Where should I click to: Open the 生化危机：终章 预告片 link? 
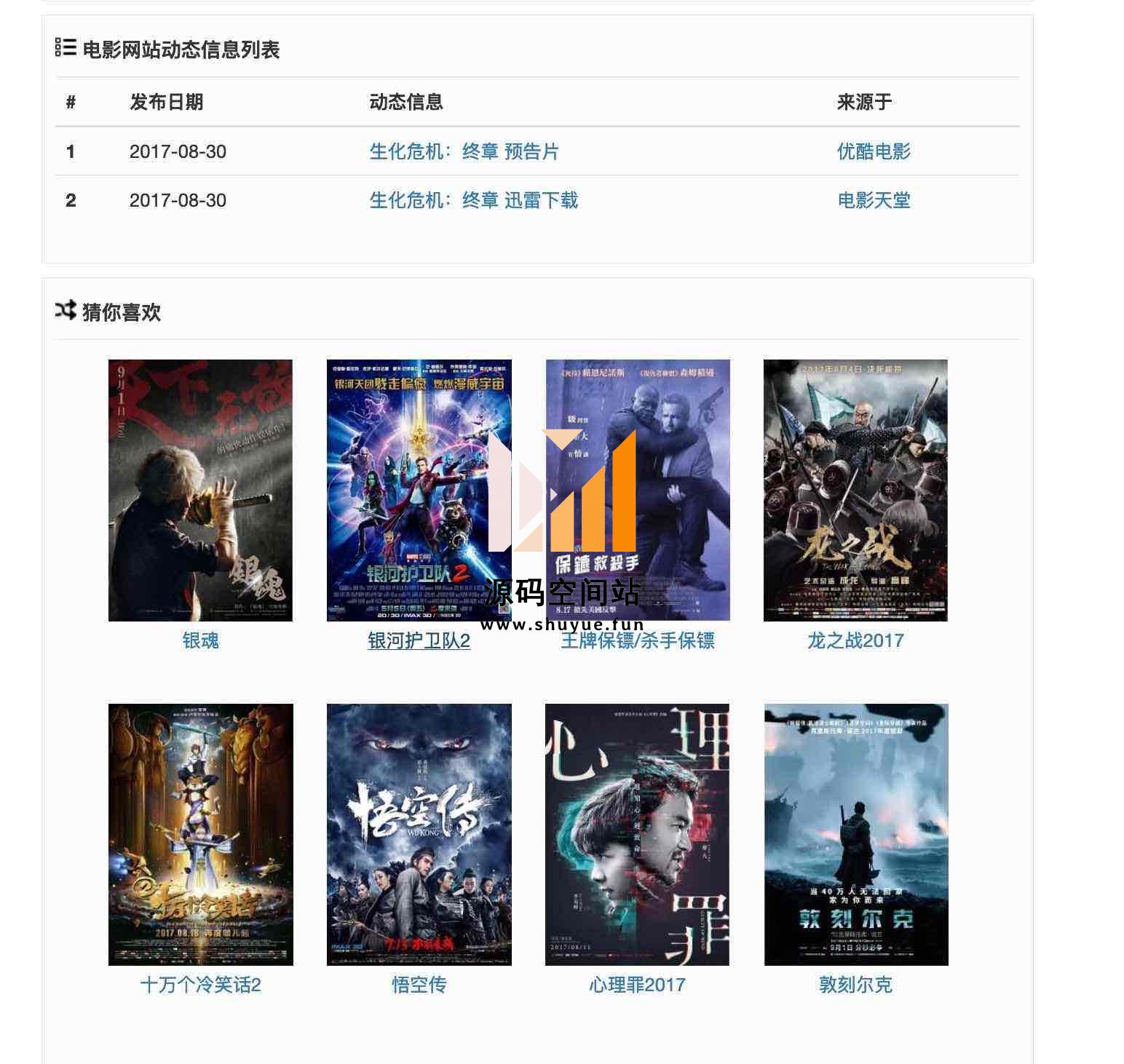coord(464,151)
